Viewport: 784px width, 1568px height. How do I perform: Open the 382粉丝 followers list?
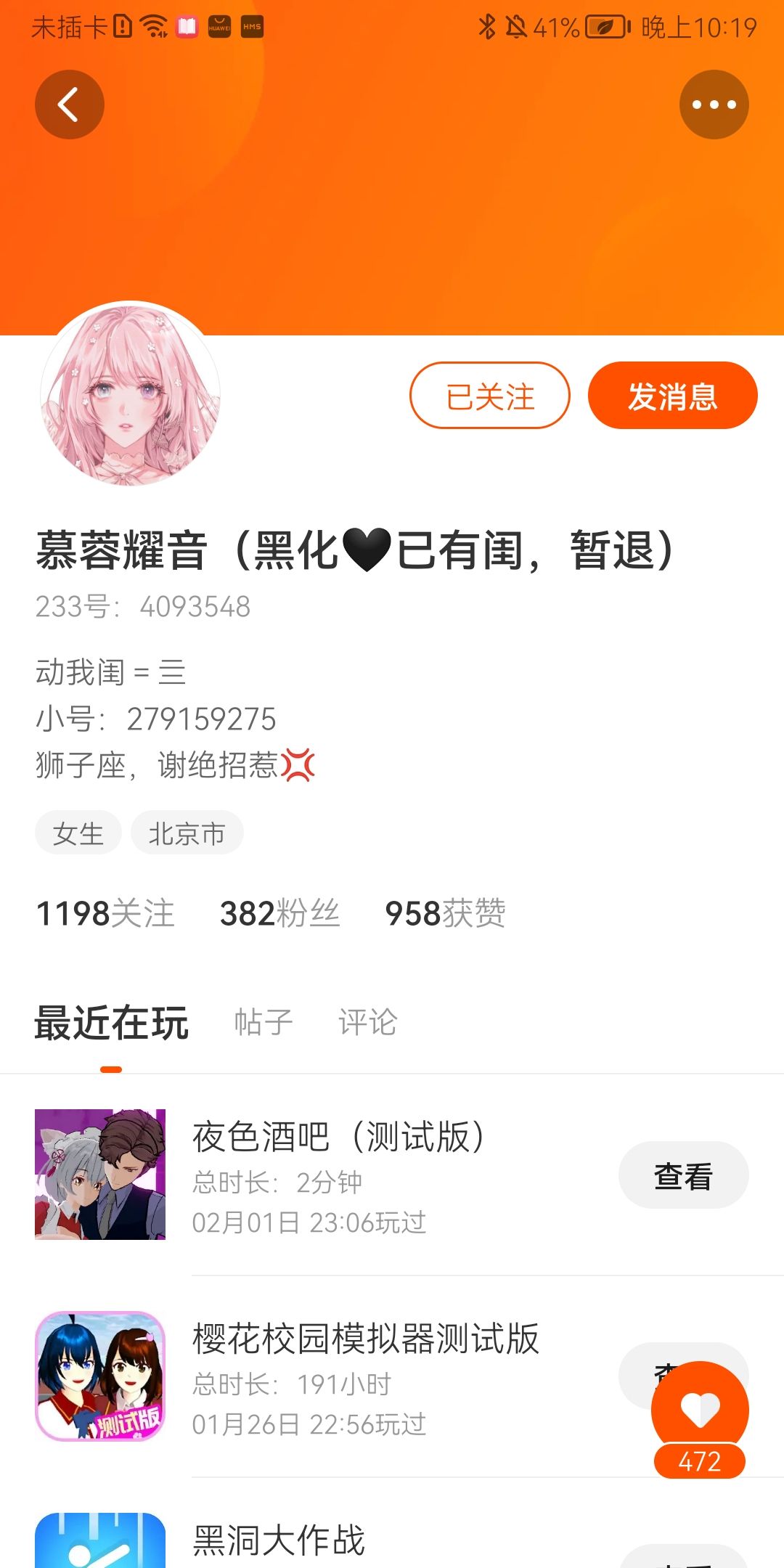pyautogui.click(x=280, y=913)
